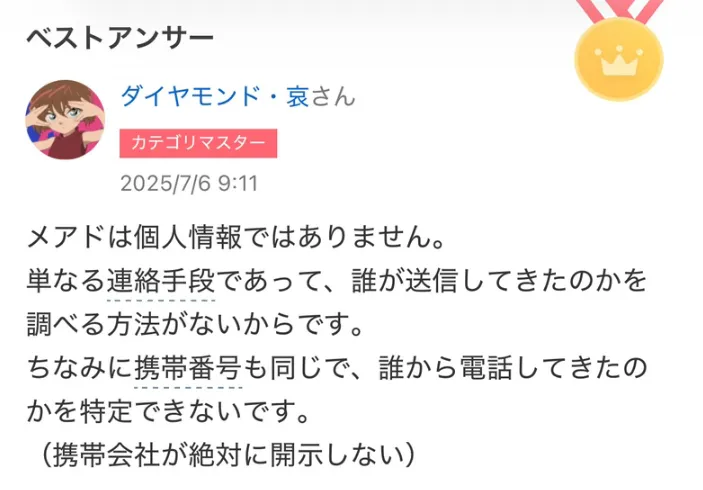Tap the answerer's avatar picture

[x=65, y=120]
